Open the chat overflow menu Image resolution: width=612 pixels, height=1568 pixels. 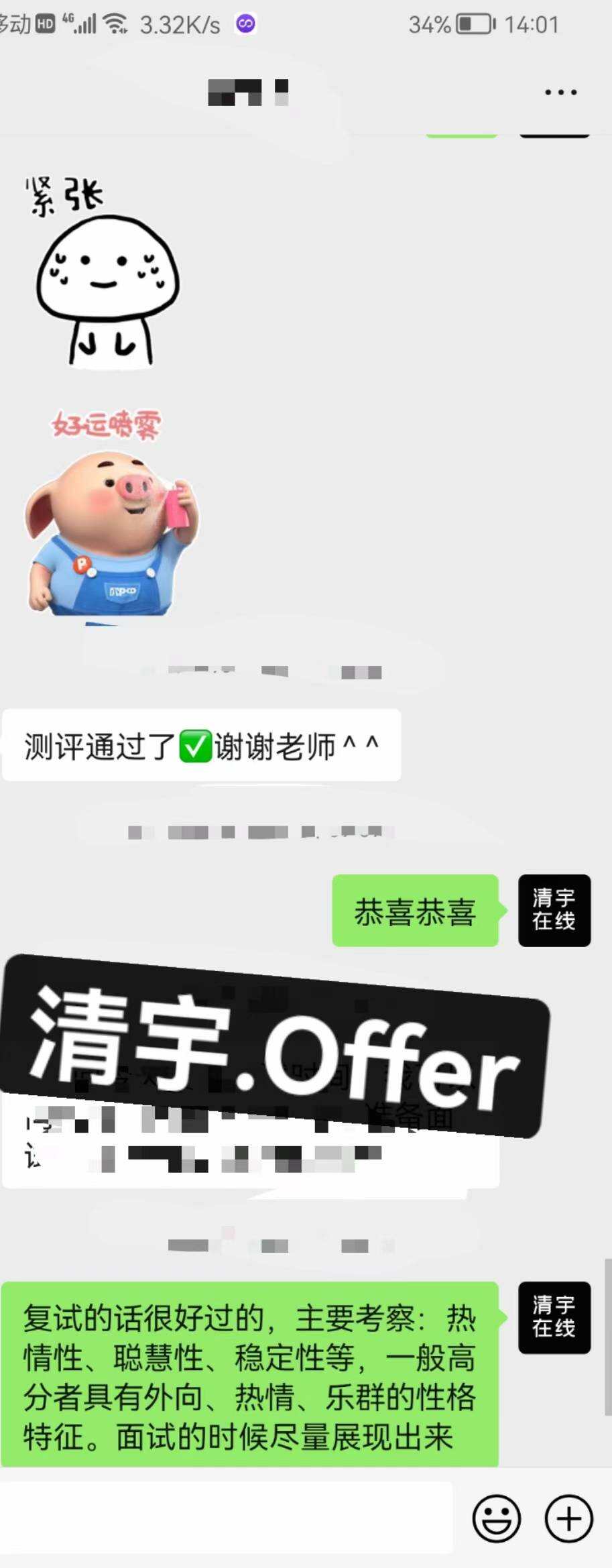[560, 93]
